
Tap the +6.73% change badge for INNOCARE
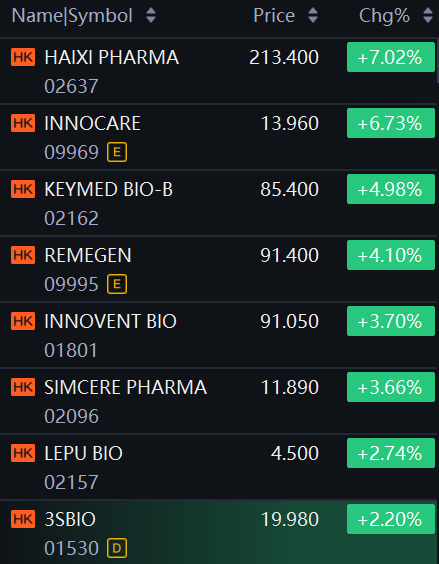(x=391, y=123)
